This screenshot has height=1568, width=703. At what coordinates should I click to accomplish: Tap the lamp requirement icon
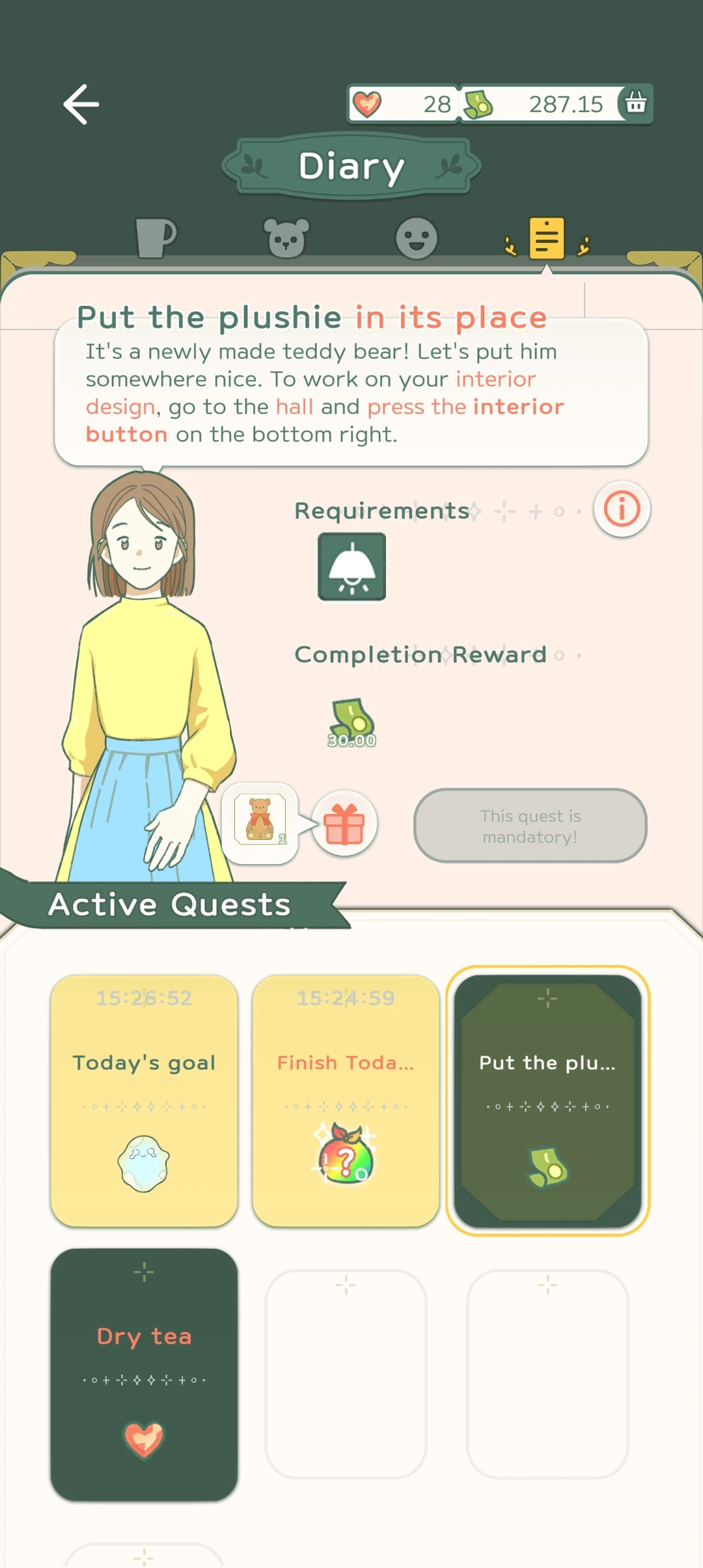click(x=351, y=567)
